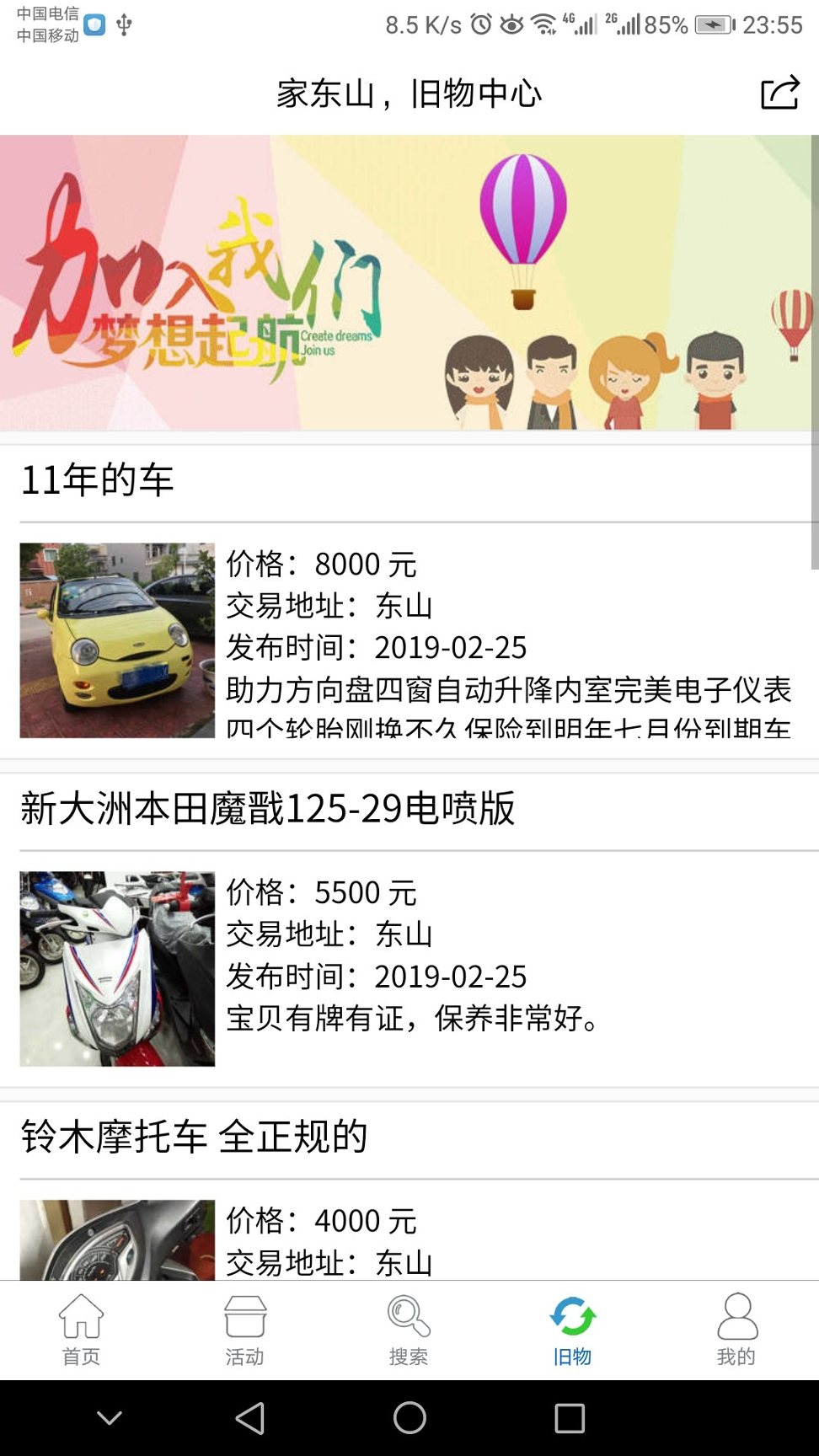Tap the system back button
This screenshot has height=1456, width=819.
tap(250, 1418)
